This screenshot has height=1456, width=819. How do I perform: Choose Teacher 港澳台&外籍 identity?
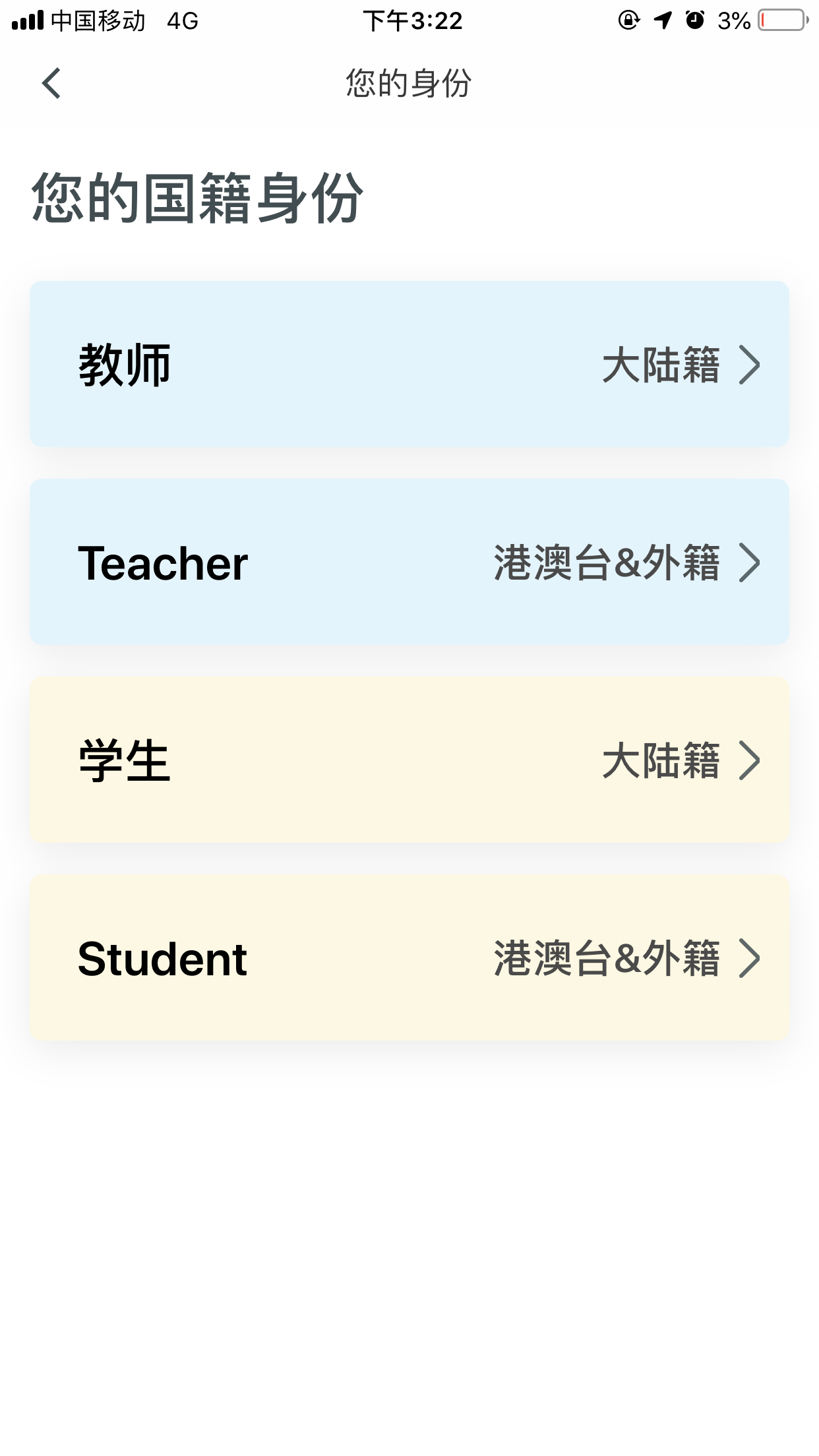click(x=409, y=562)
